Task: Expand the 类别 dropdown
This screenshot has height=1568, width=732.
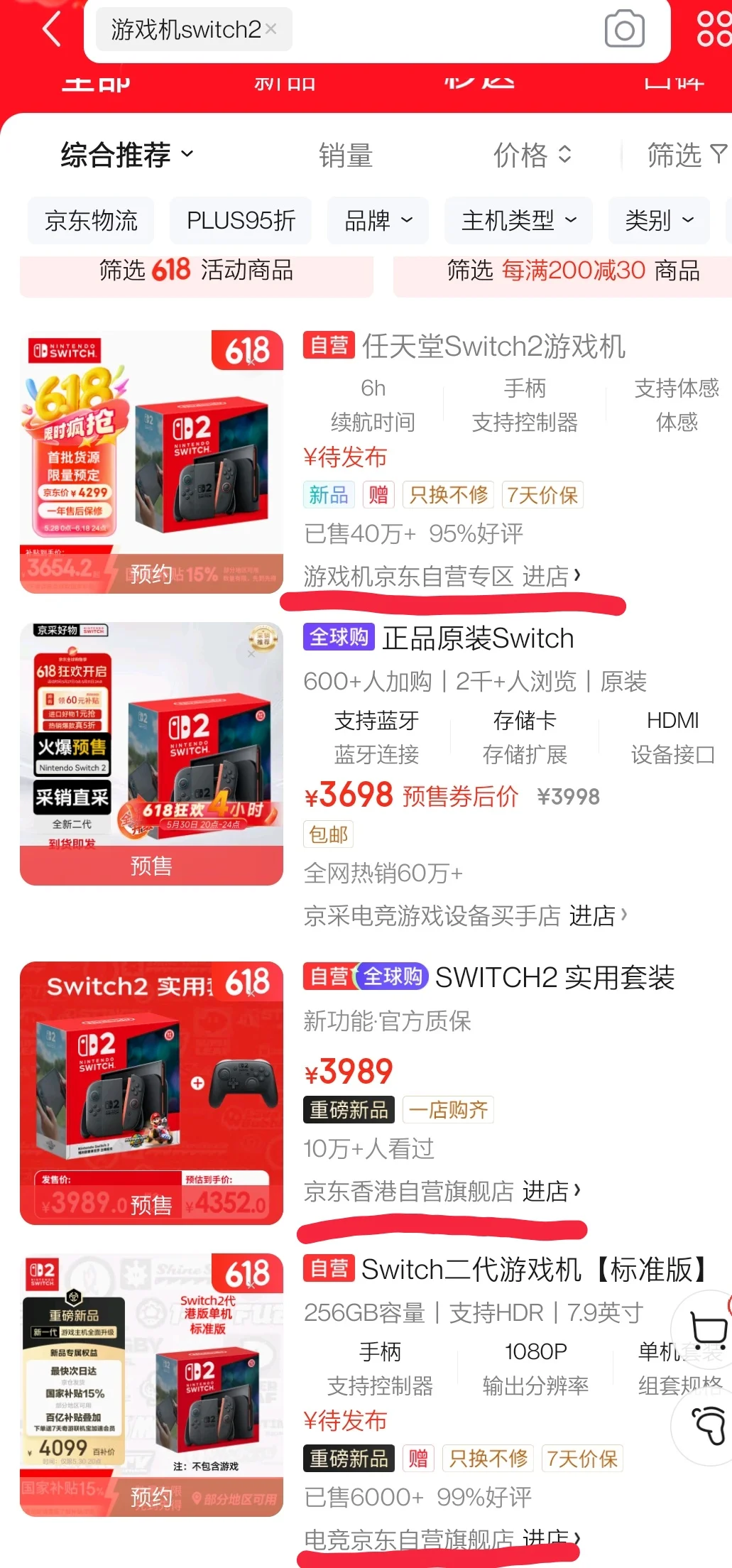Action: coord(659,221)
